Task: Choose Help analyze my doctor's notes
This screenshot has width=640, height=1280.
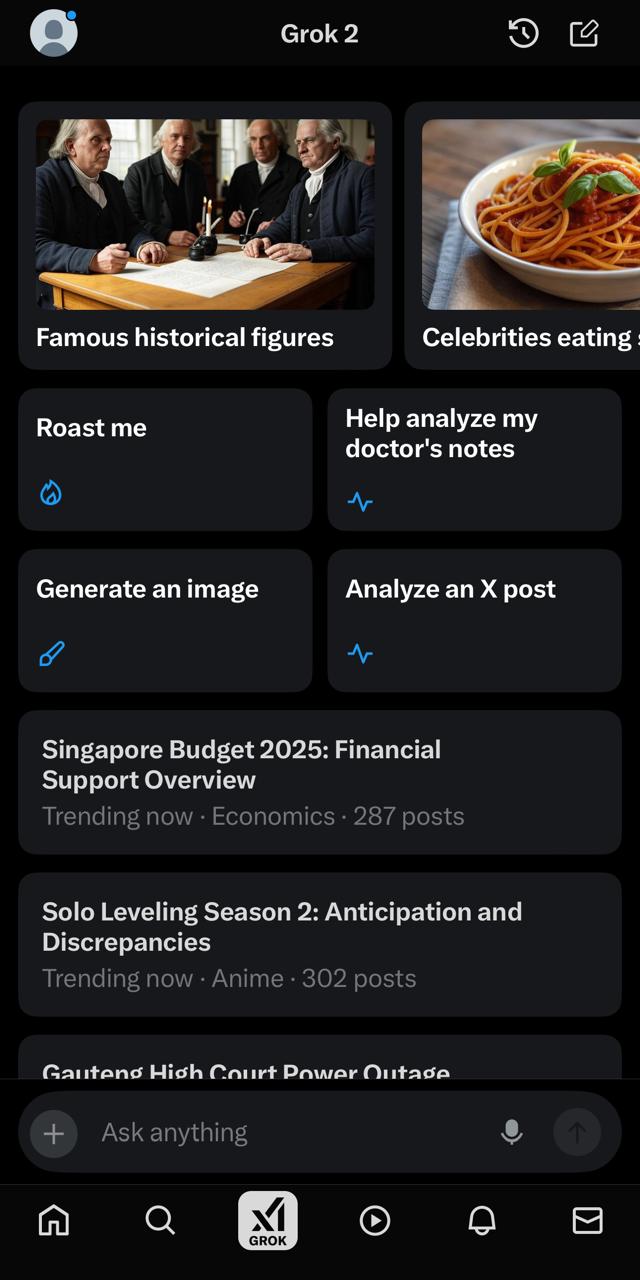Action: click(x=474, y=459)
